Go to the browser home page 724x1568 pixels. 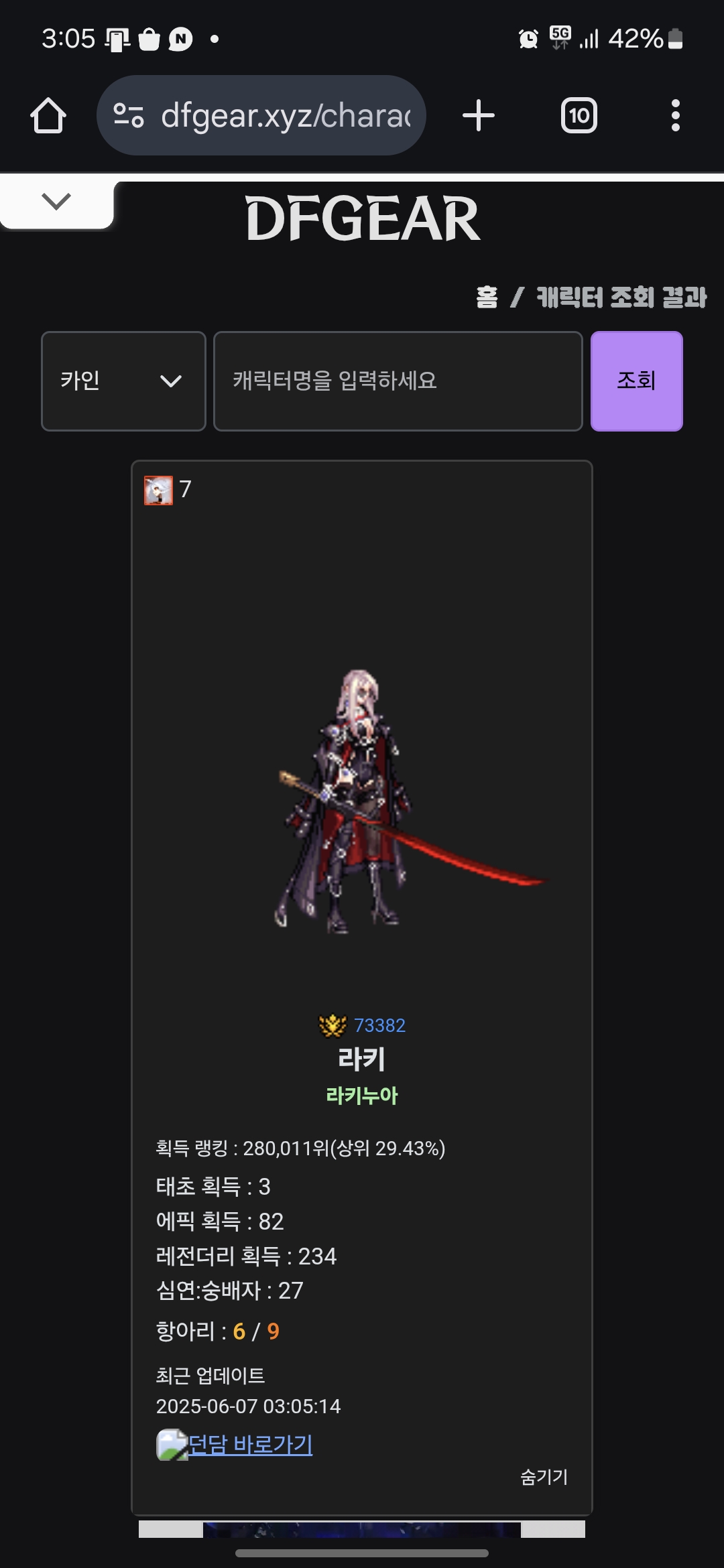pos(48,116)
